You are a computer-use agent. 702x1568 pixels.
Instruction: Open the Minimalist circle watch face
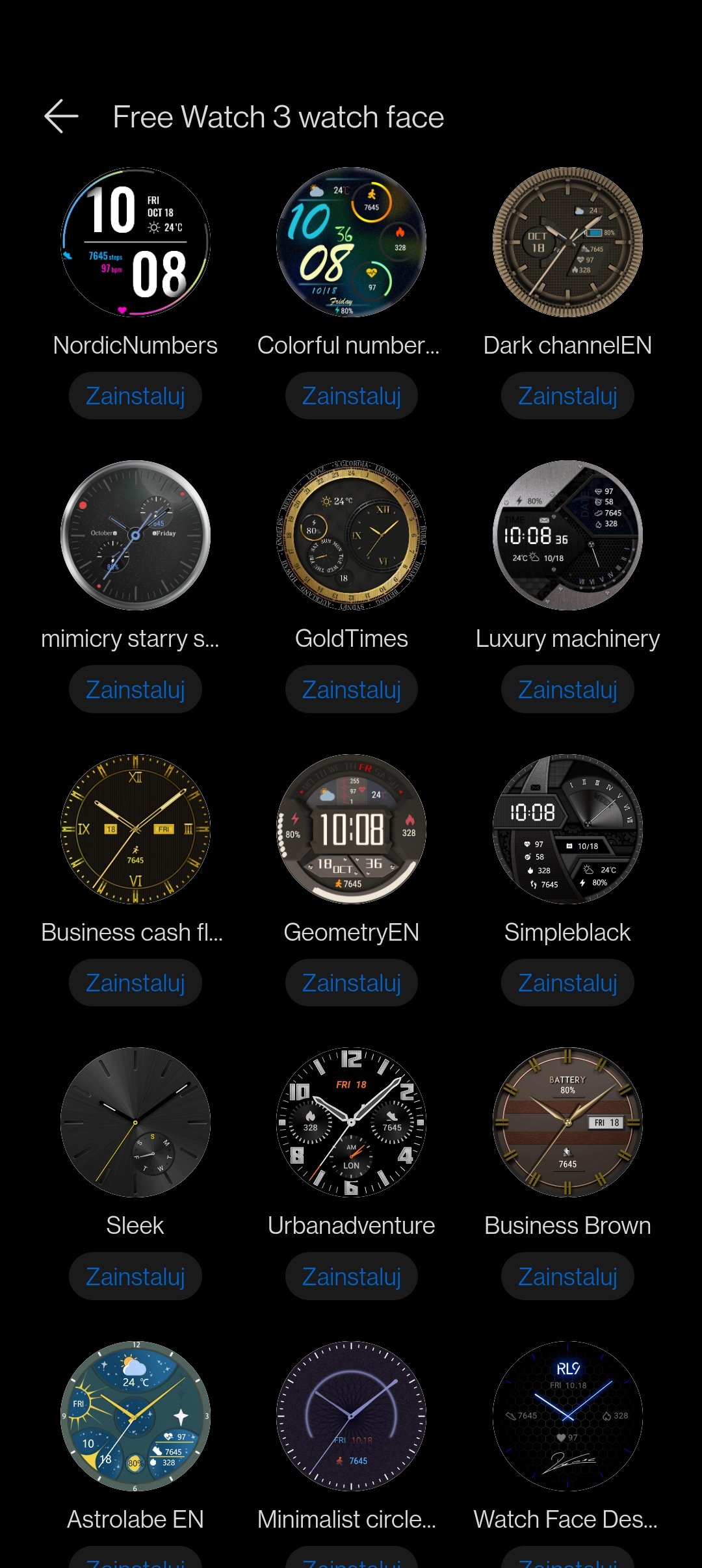[x=351, y=1416]
